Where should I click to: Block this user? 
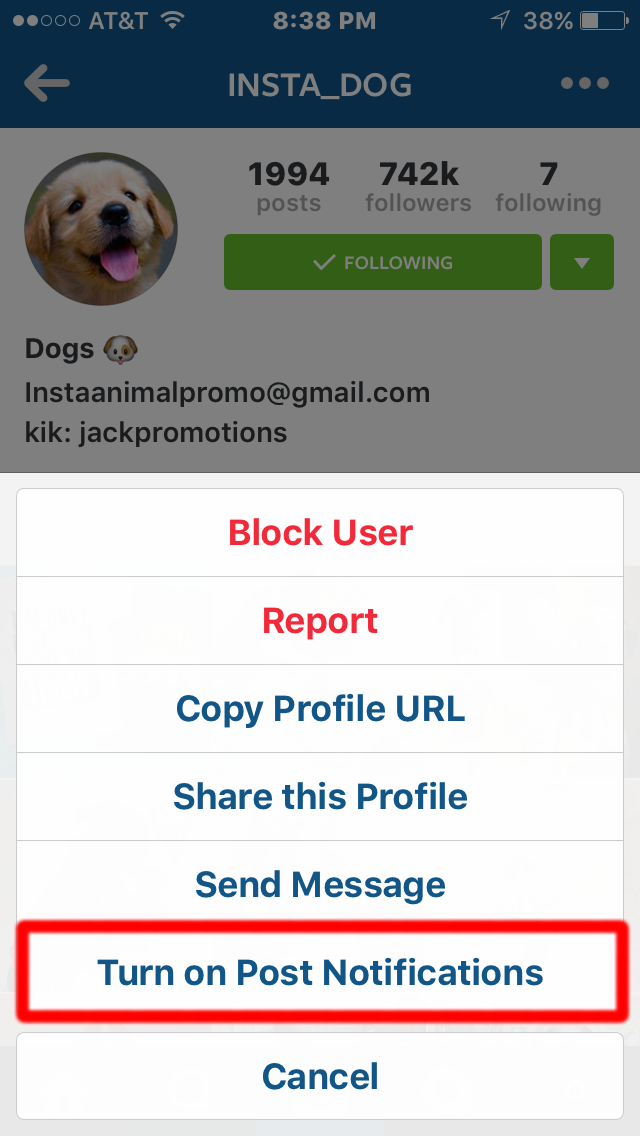point(320,532)
